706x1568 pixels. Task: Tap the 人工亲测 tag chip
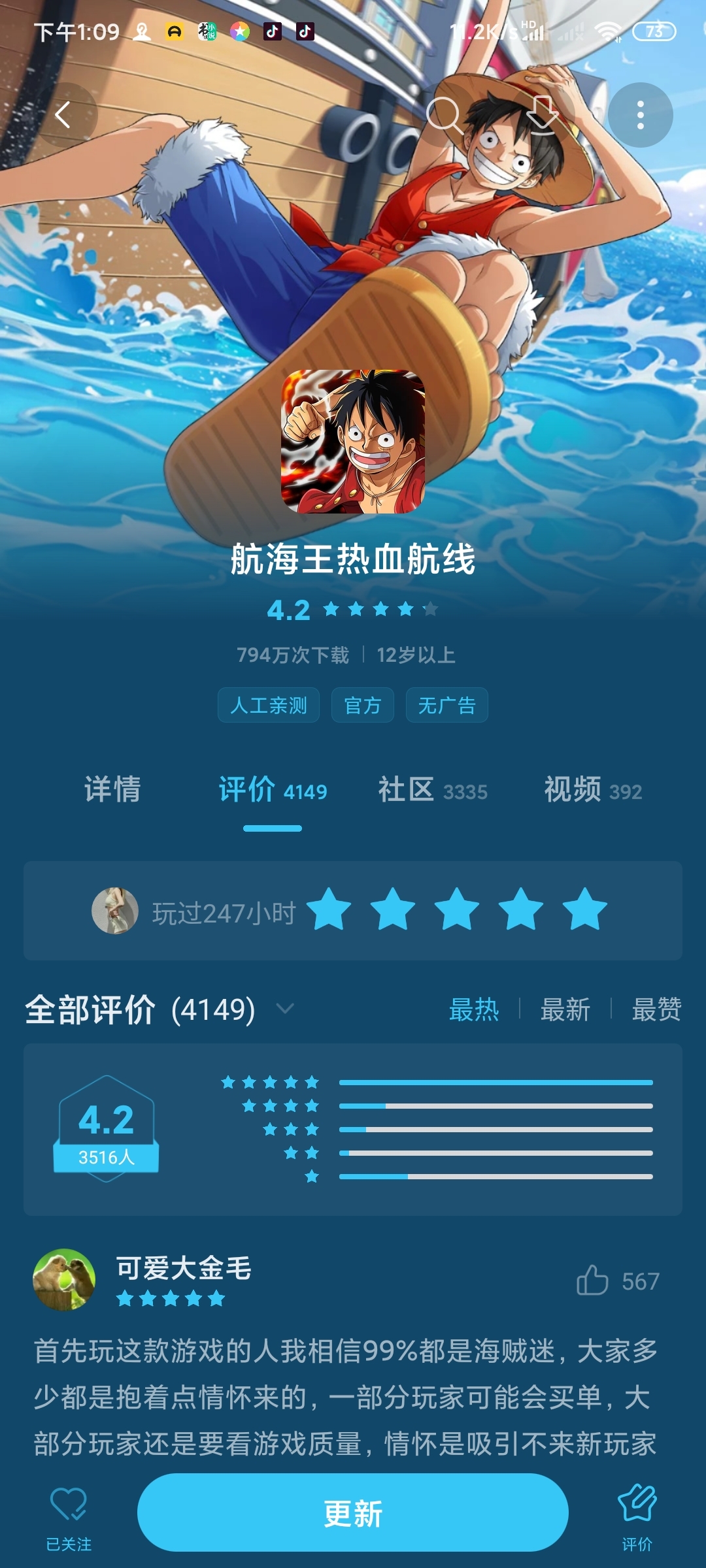point(268,705)
